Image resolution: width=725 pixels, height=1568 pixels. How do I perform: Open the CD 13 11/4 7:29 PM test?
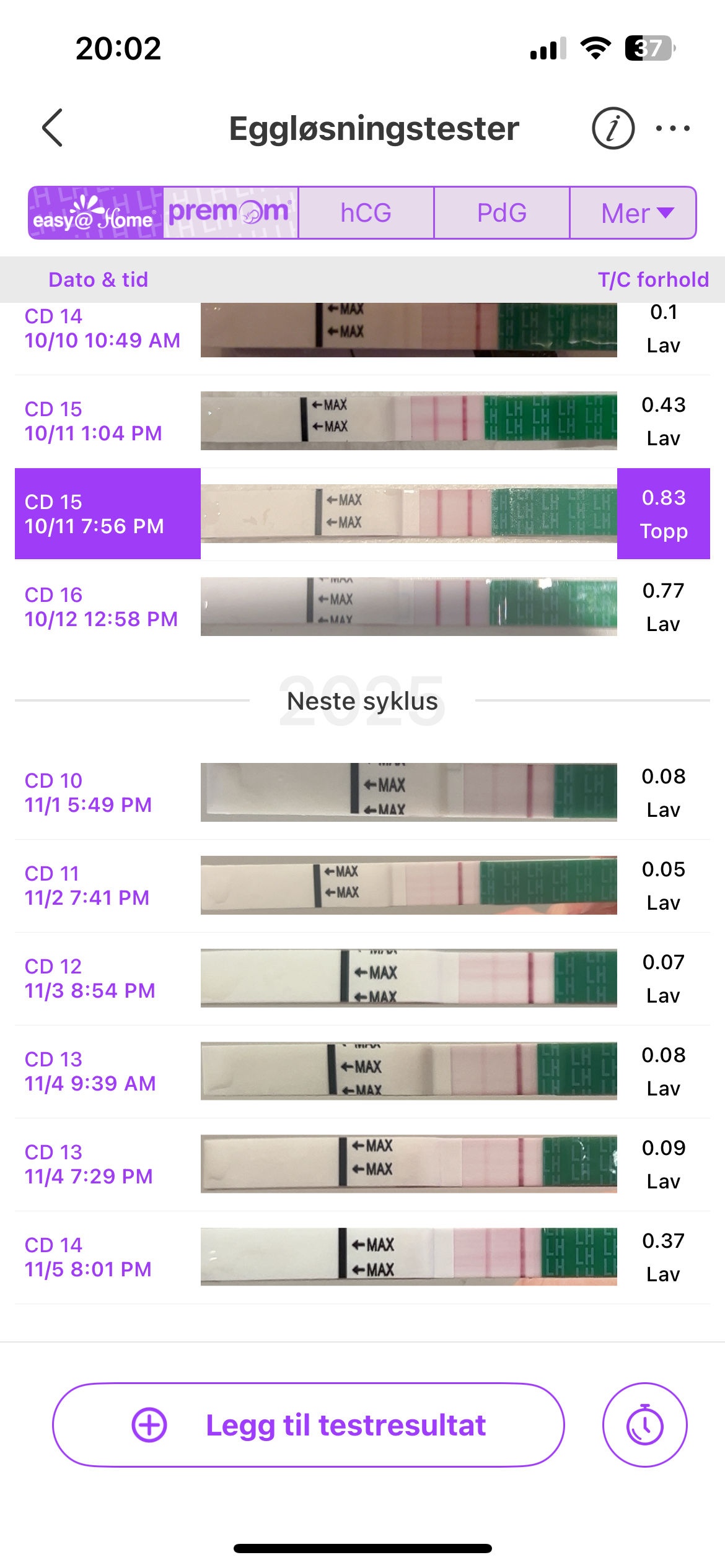pyautogui.click(x=362, y=1164)
